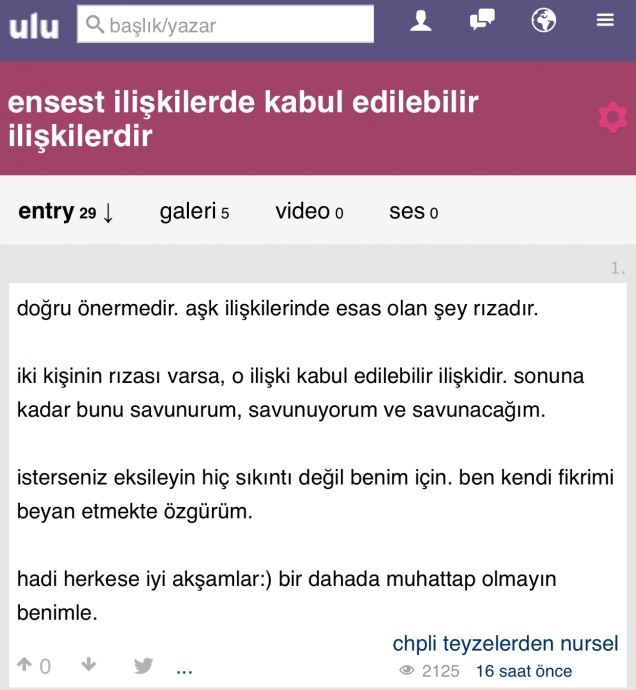
Task: Tap the ulu logo to go home
Action: click(33, 25)
